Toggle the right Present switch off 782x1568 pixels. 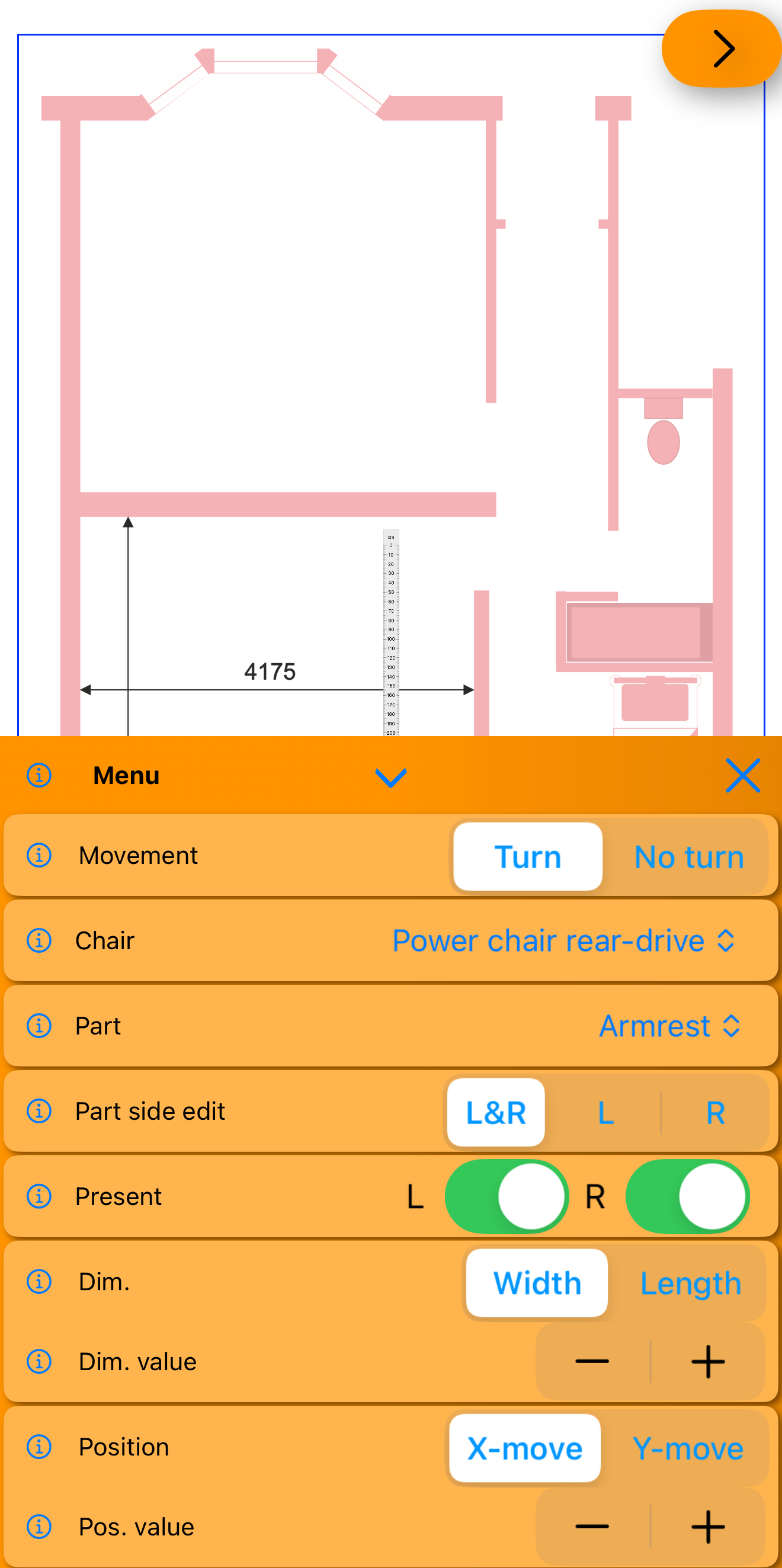coord(687,1196)
